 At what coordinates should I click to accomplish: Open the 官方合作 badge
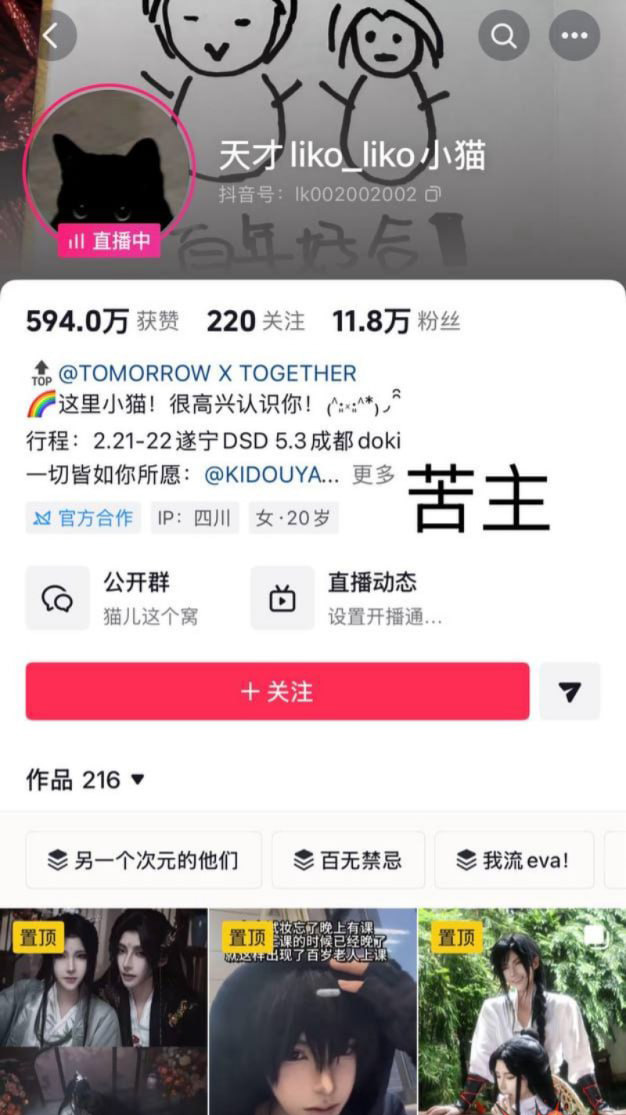(x=83, y=518)
